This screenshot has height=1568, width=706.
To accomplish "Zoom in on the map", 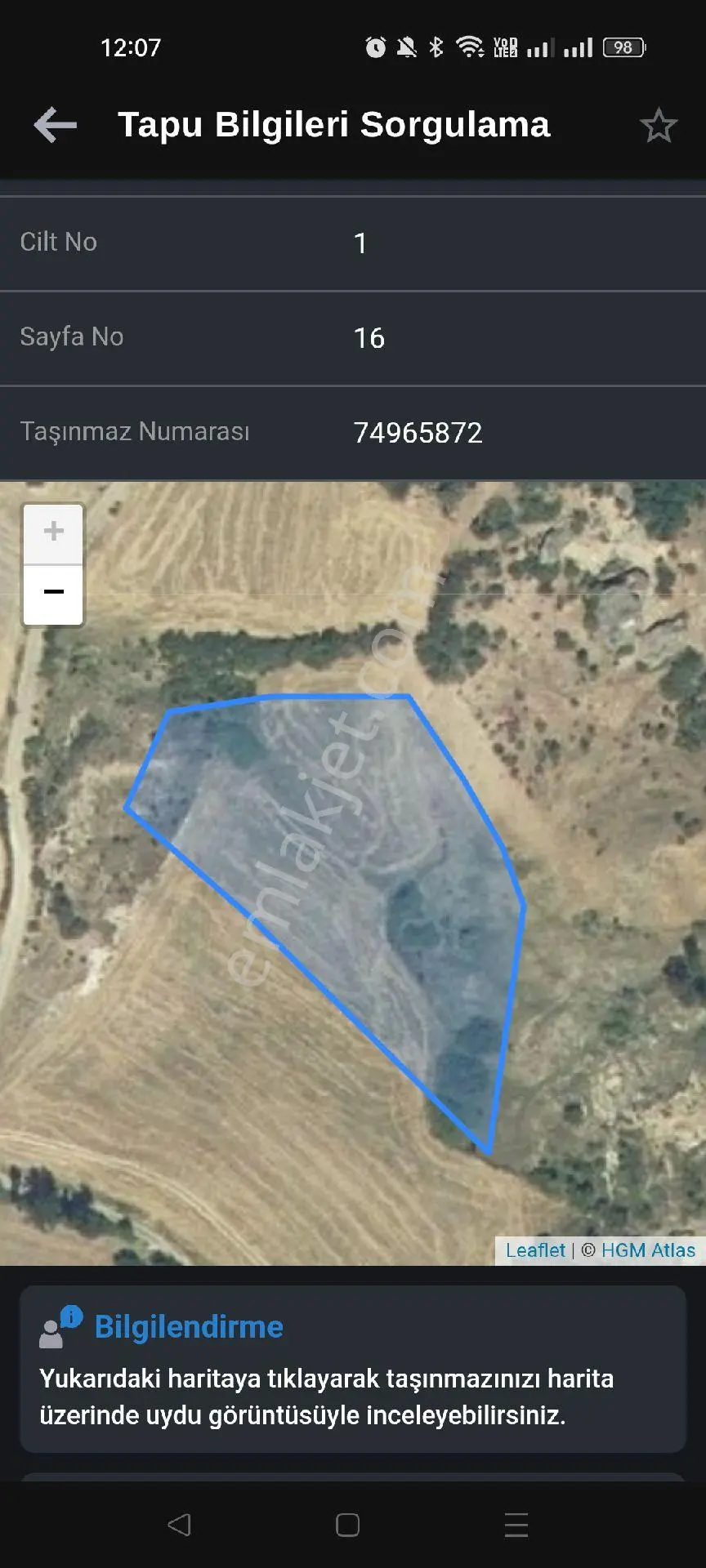I will coord(53,532).
